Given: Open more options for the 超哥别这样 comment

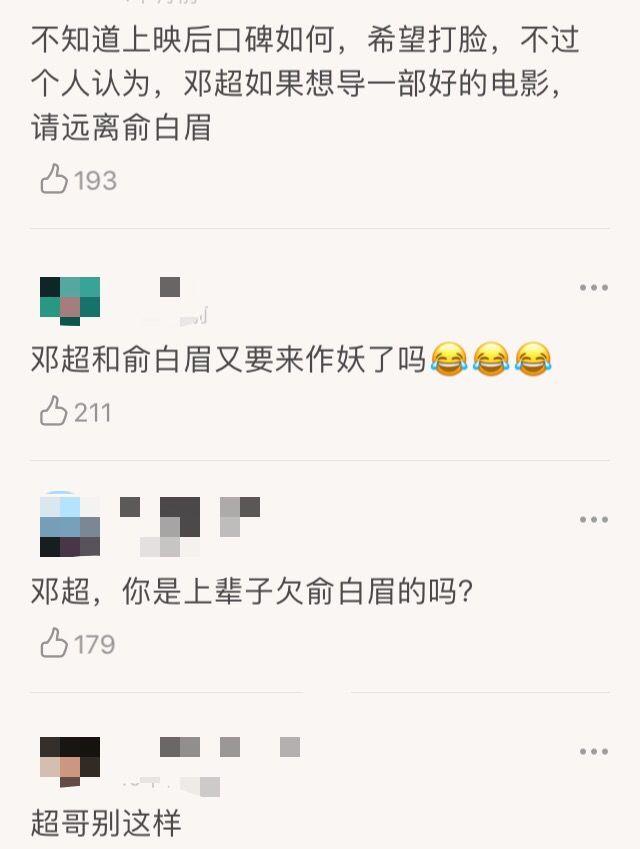Looking at the screenshot, I should [593, 752].
